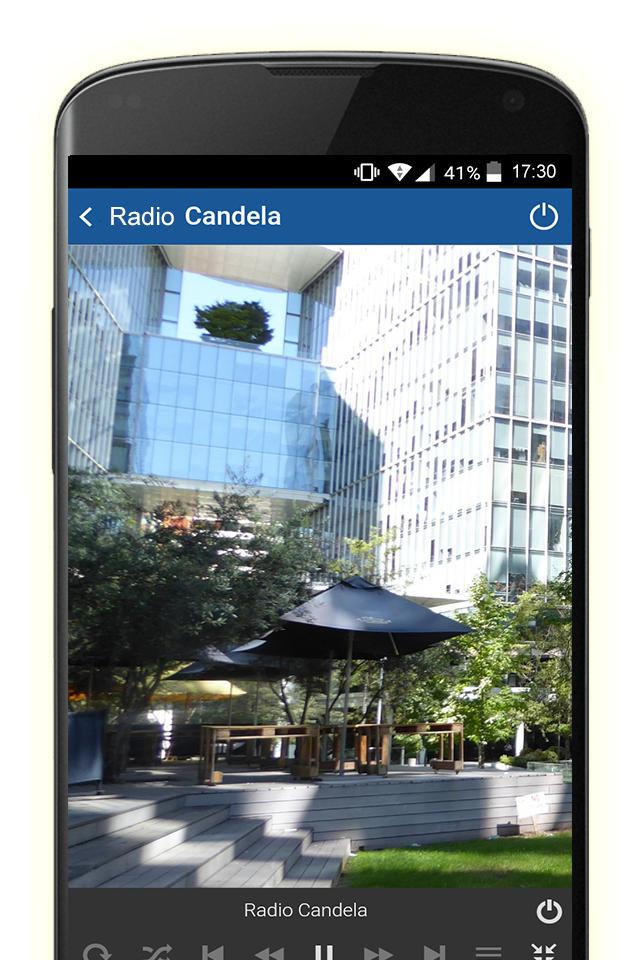This screenshot has width=640, height=960.
Task: Collapse the player view
Action: (x=544, y=951)
